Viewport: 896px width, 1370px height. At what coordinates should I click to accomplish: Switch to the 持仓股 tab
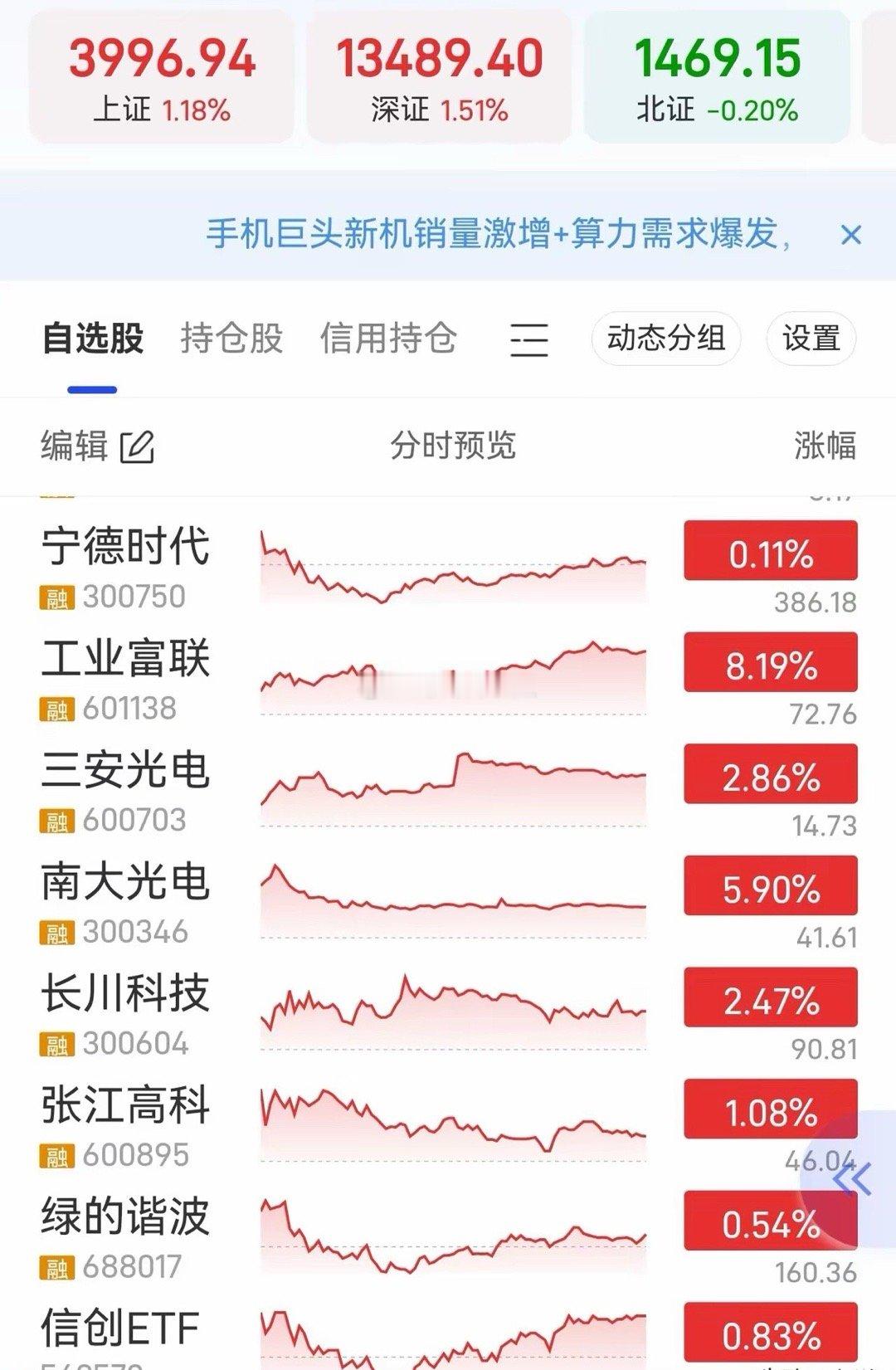point(231,339)
